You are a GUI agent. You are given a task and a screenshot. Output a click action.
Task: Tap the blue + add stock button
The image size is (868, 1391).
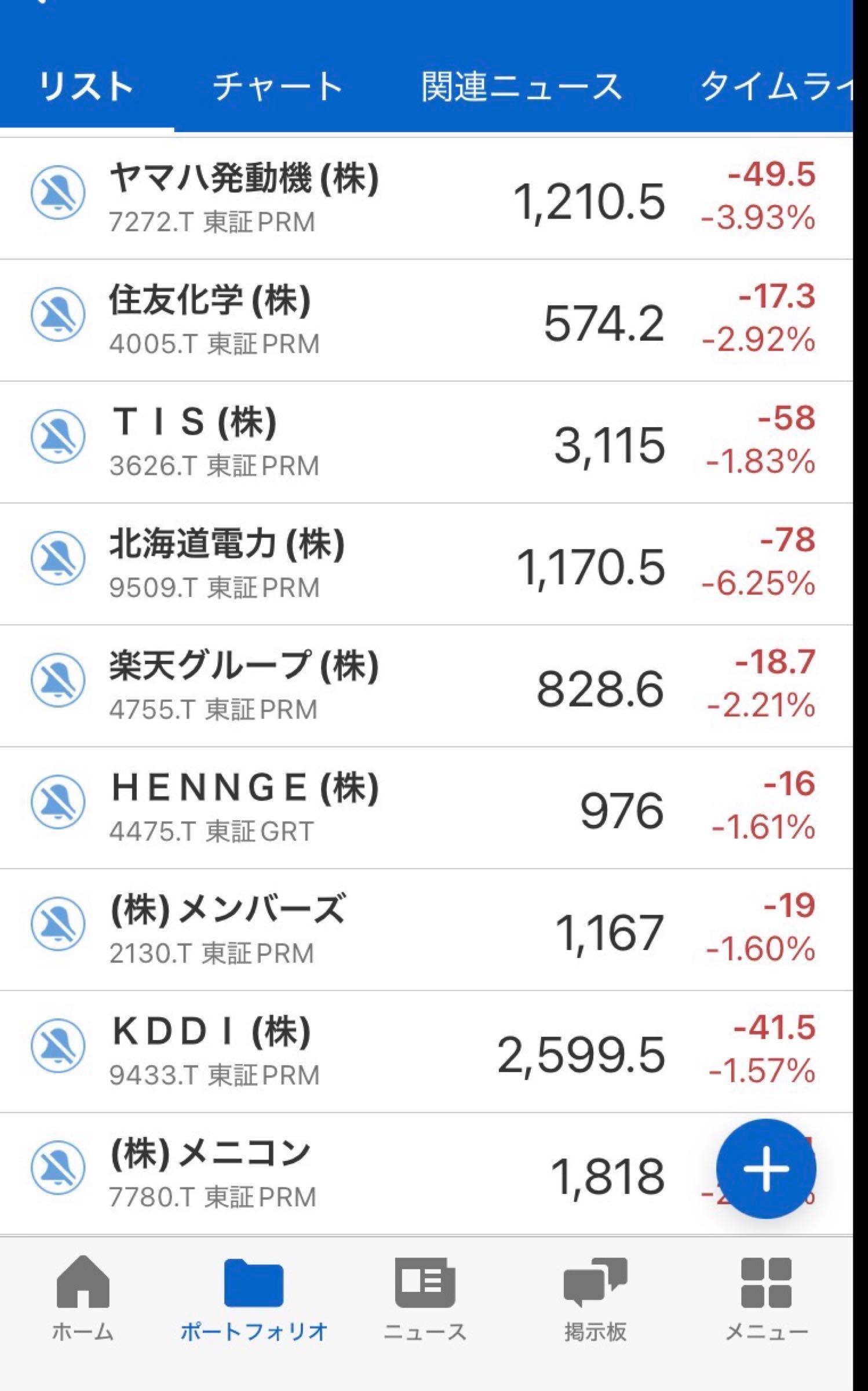[768, 1168]
